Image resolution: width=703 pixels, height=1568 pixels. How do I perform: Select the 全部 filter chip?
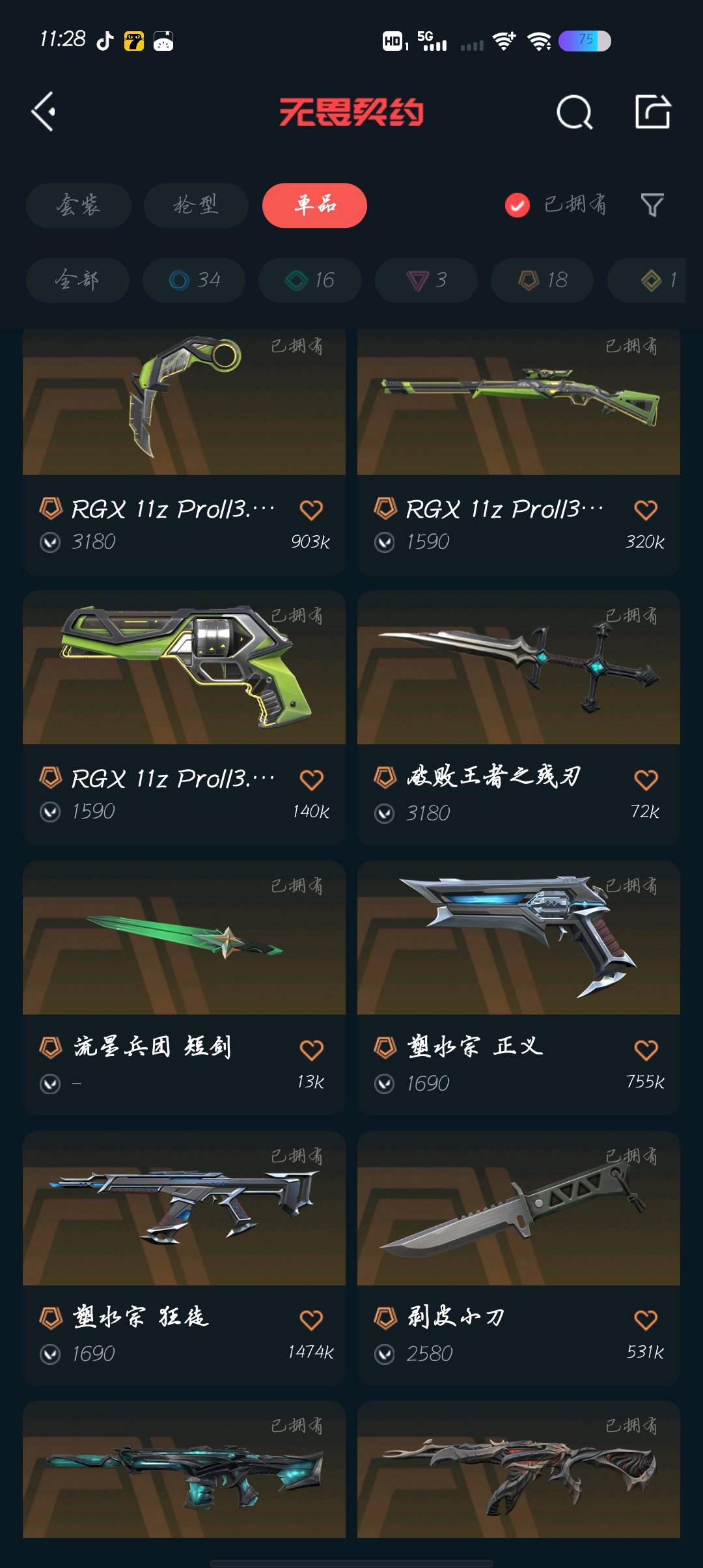[77, 280]
